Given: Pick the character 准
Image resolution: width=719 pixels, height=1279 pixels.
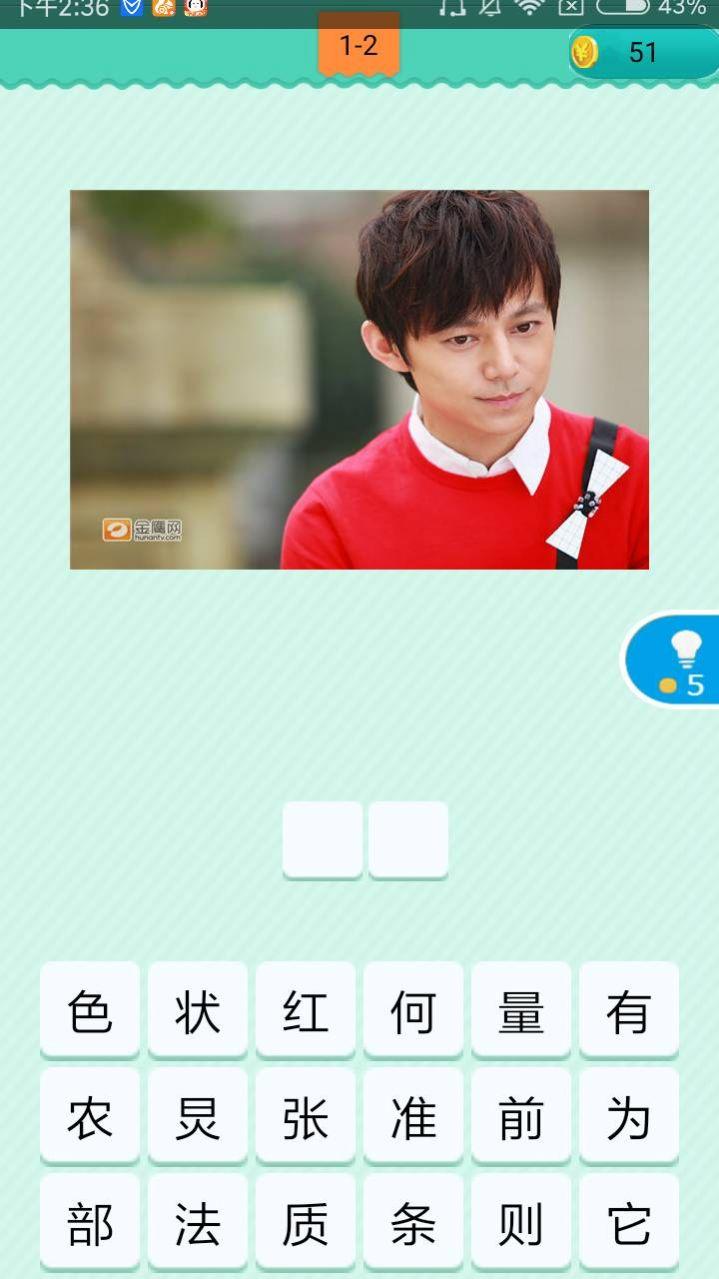Looking at the screenshot, I should [413, 1116].
